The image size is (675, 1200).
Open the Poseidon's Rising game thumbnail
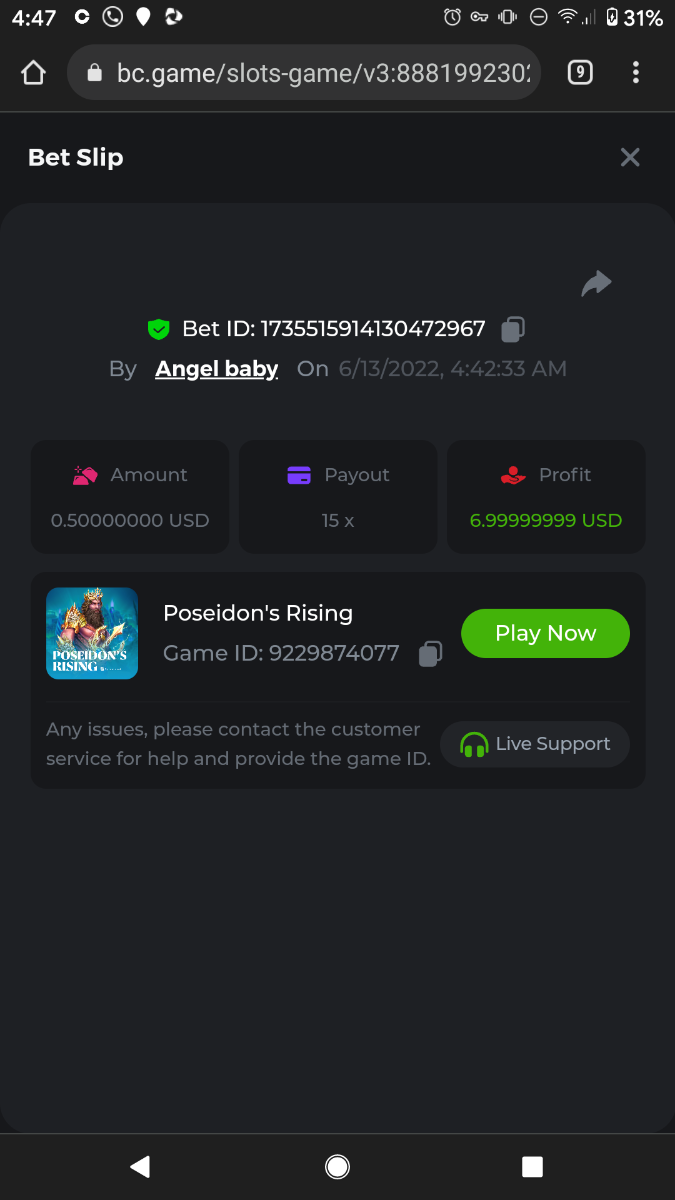(x=92, y=633)
